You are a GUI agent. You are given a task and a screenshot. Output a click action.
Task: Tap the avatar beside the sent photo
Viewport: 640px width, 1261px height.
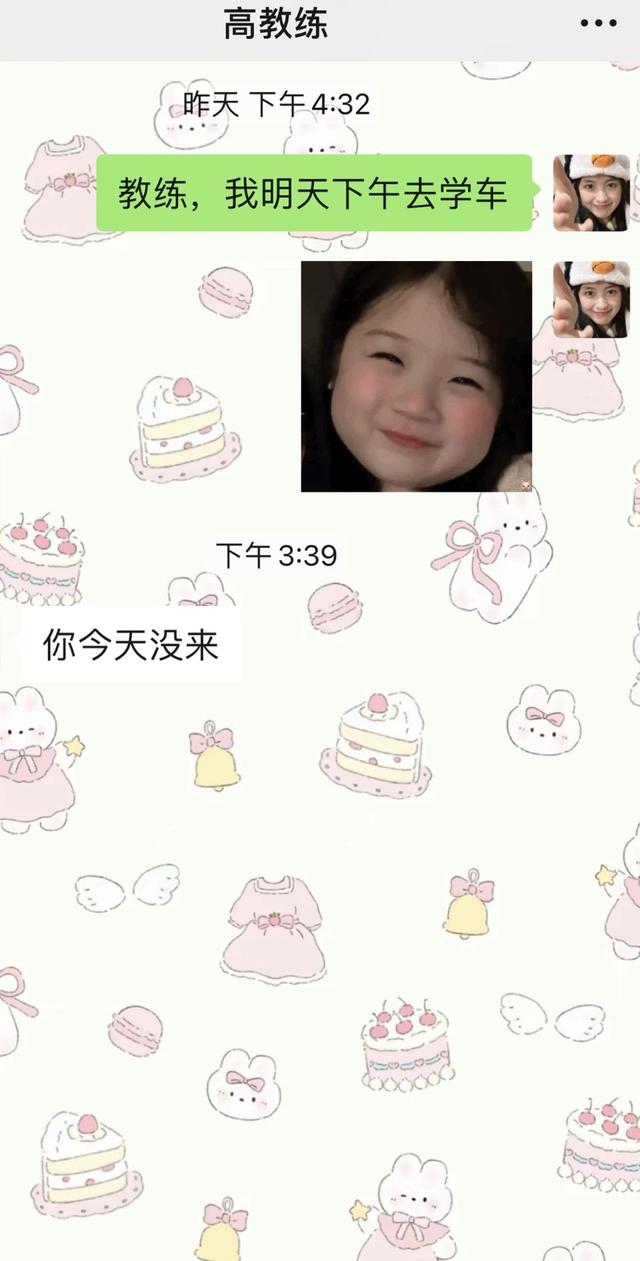(x=591, y=300)
